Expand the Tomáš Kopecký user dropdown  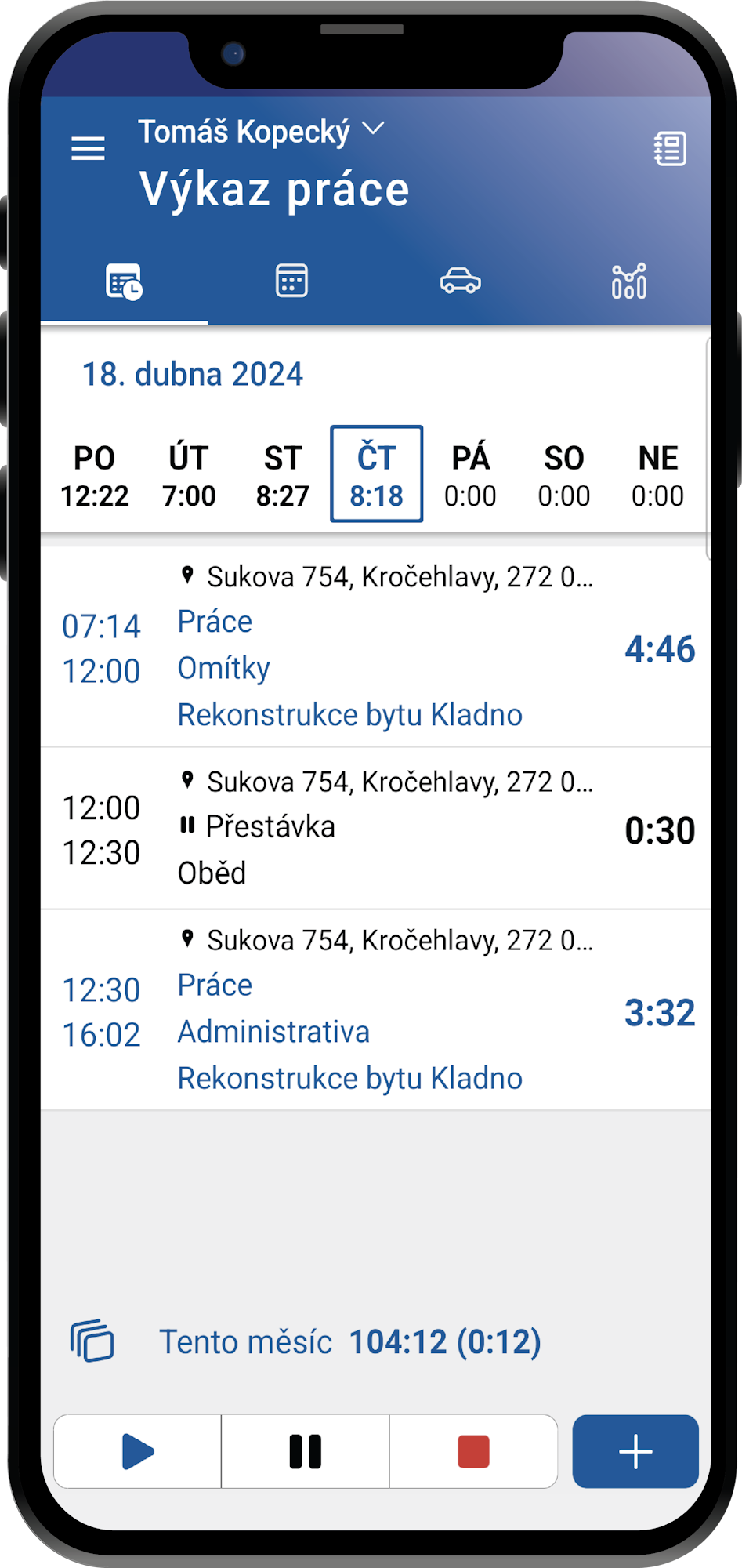[x=262, y=131]
